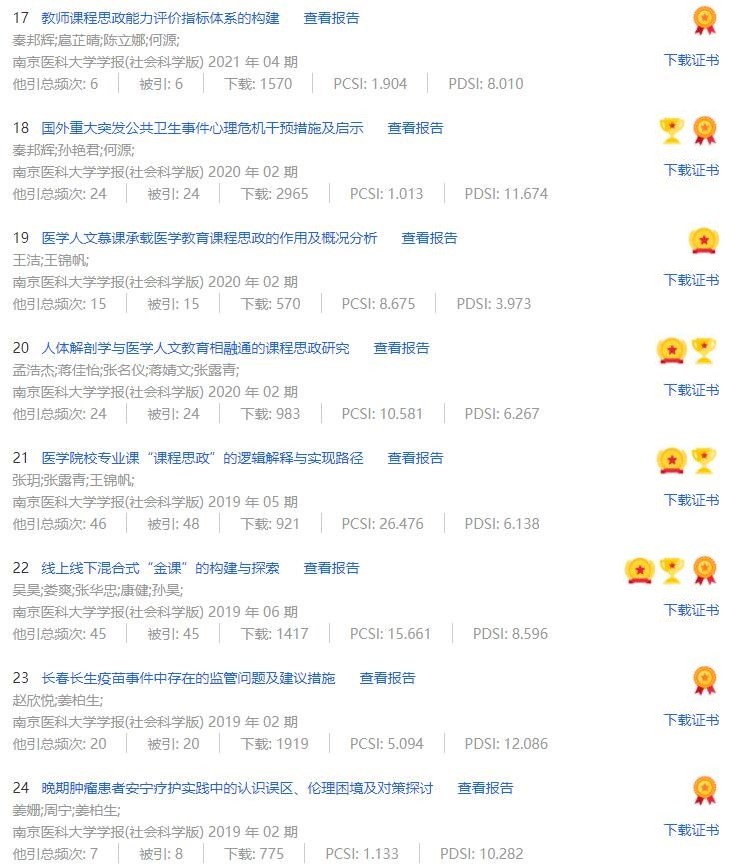Open article 线上线下混合式"金课"的构建与探索
The image size is (747, 867).
[x=160, y=568]
